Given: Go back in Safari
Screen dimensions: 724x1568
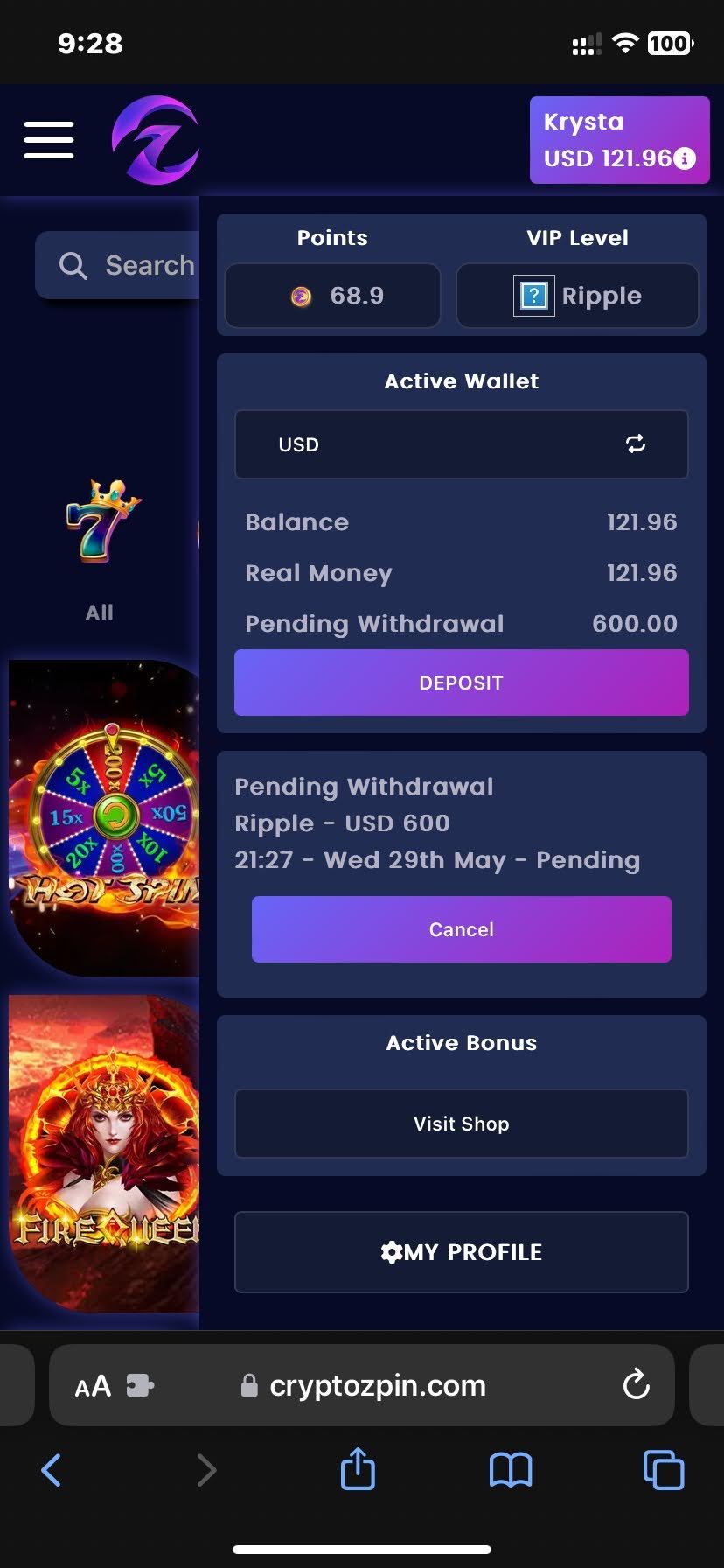Looking at the screenshot, I should [52, 1470].
